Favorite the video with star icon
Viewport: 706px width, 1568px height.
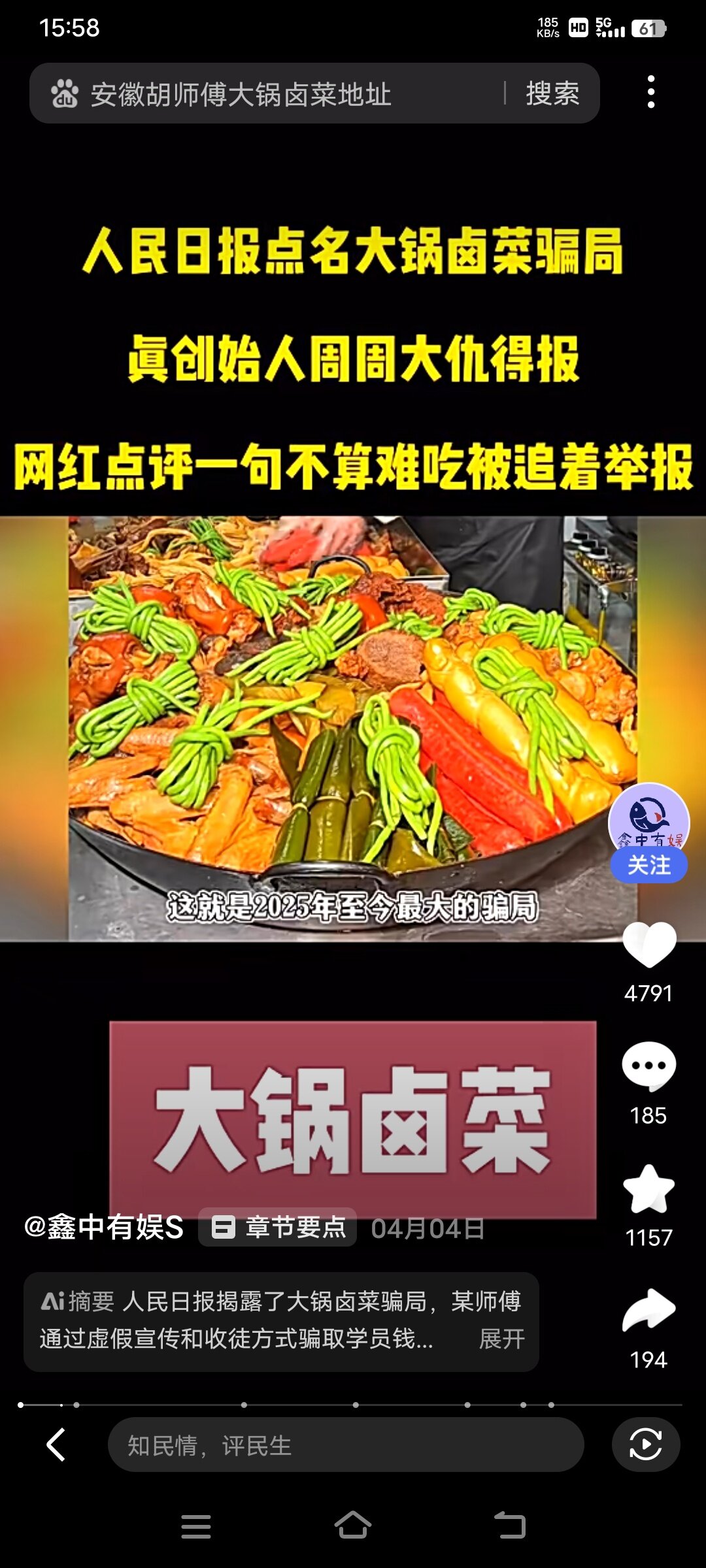pyautogui.click(x=649, y=1189)
